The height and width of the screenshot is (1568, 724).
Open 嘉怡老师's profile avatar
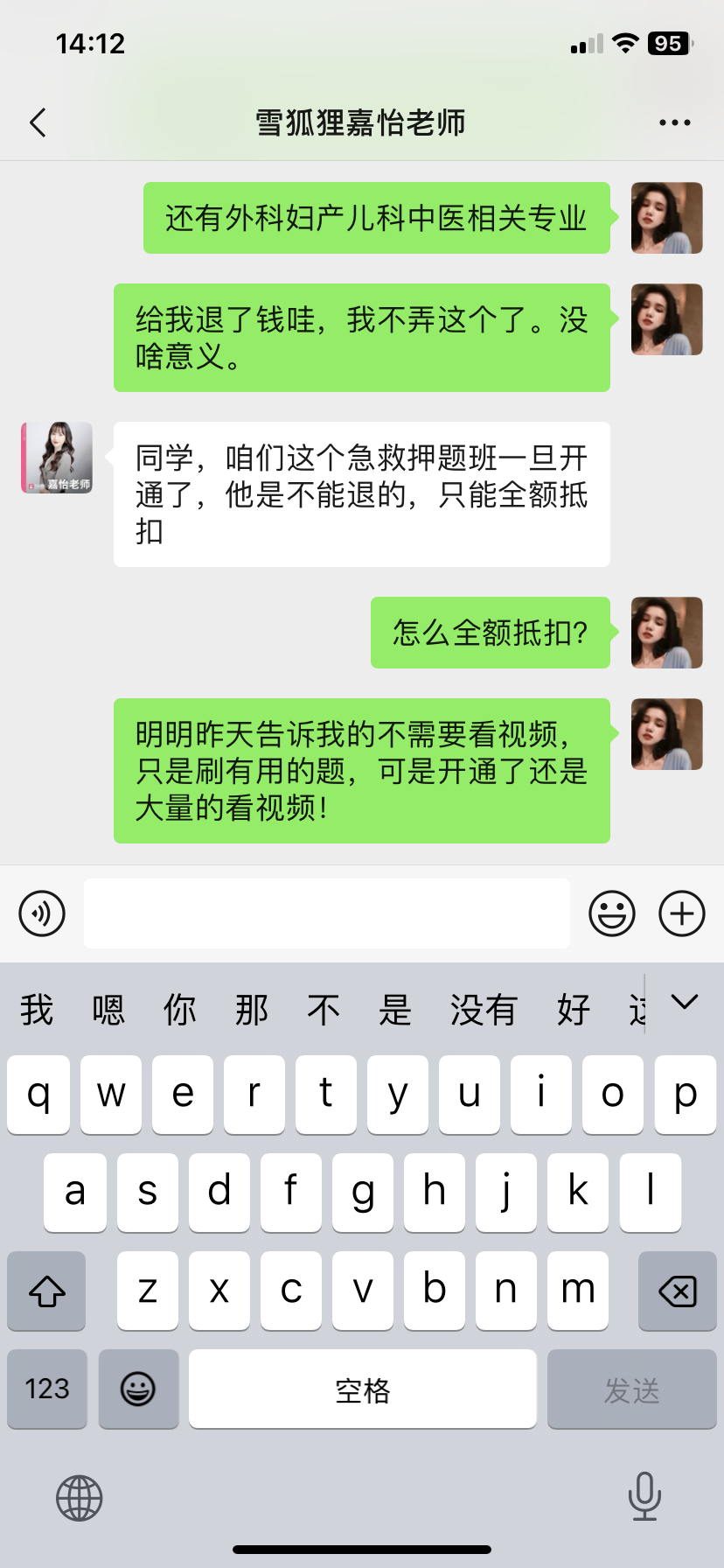point(58,458)
